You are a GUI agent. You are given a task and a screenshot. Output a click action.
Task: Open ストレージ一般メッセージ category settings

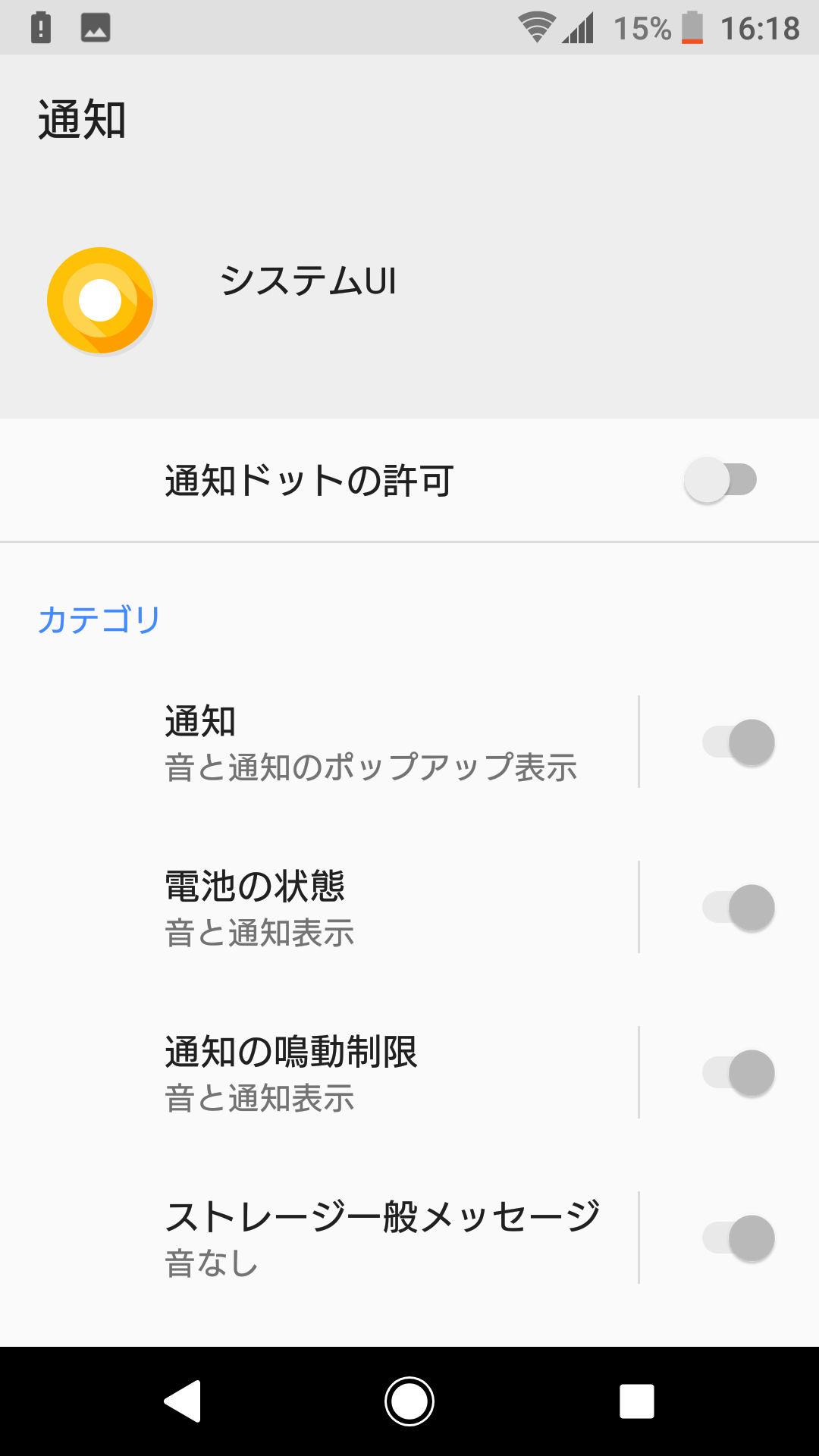(x=318, y=1238)
